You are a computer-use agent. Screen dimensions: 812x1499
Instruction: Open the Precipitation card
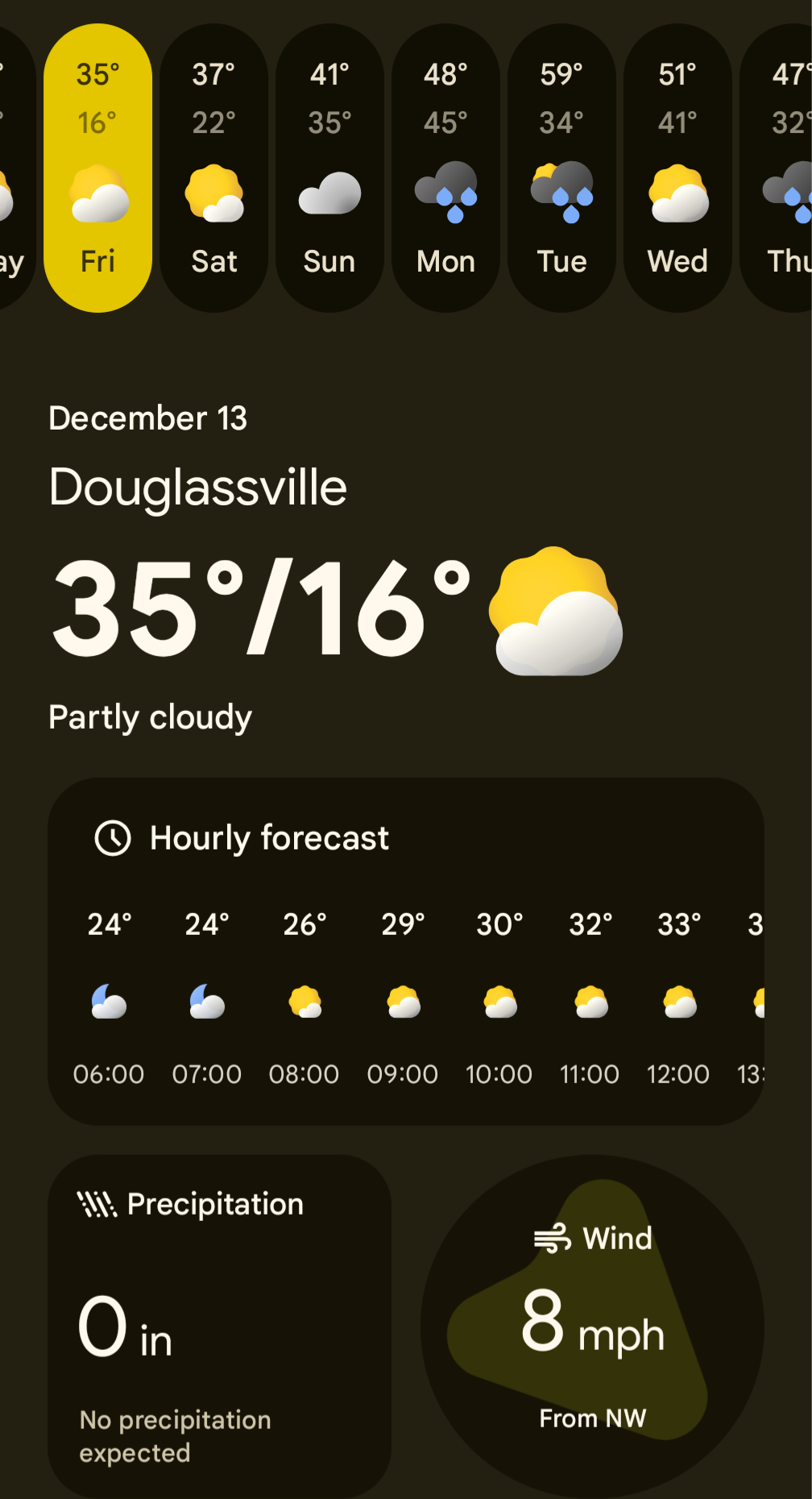pyautogui.click(x=219, y=1327)
